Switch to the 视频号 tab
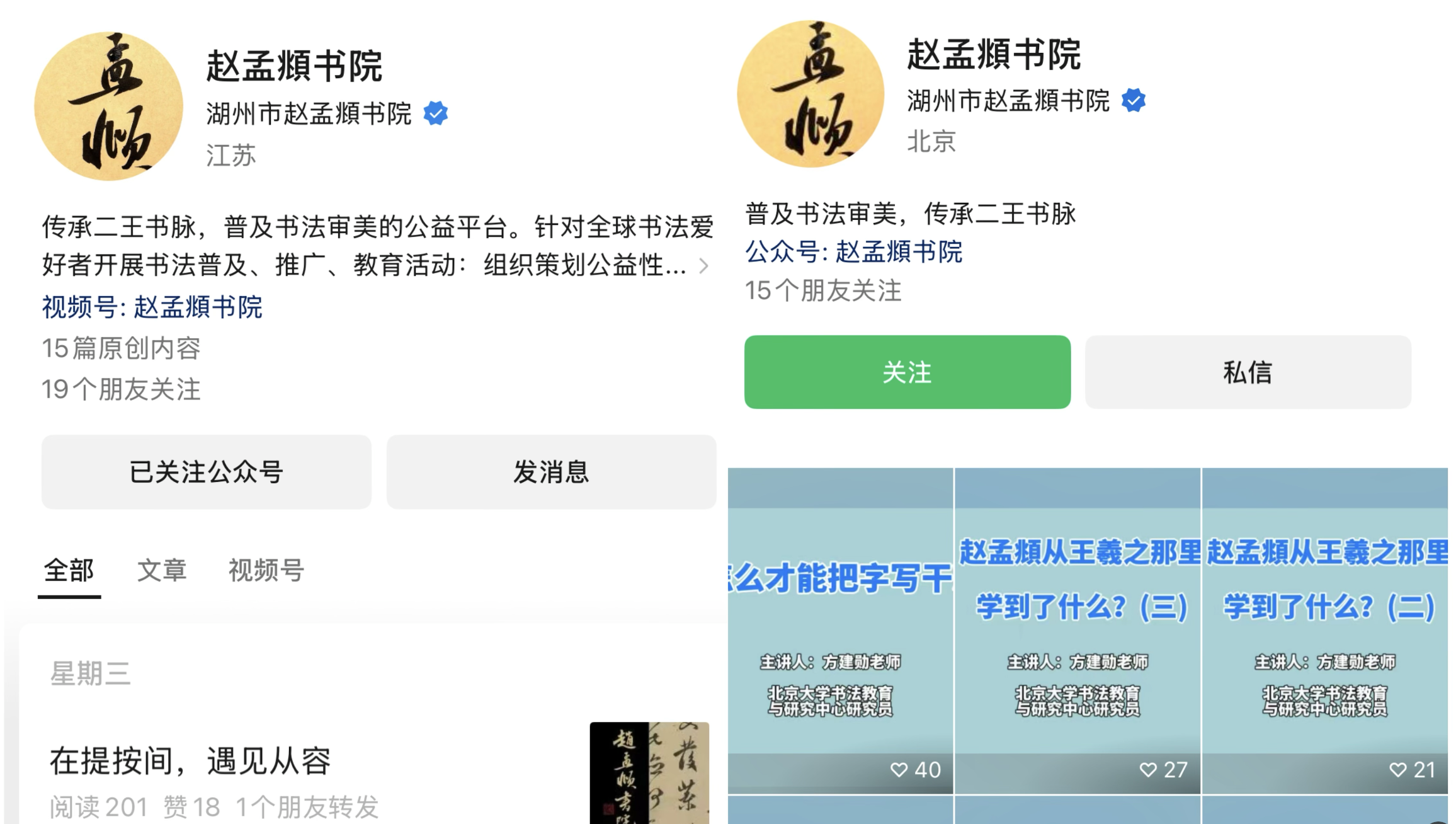The image size is (1456, 824). click(266, 571)
